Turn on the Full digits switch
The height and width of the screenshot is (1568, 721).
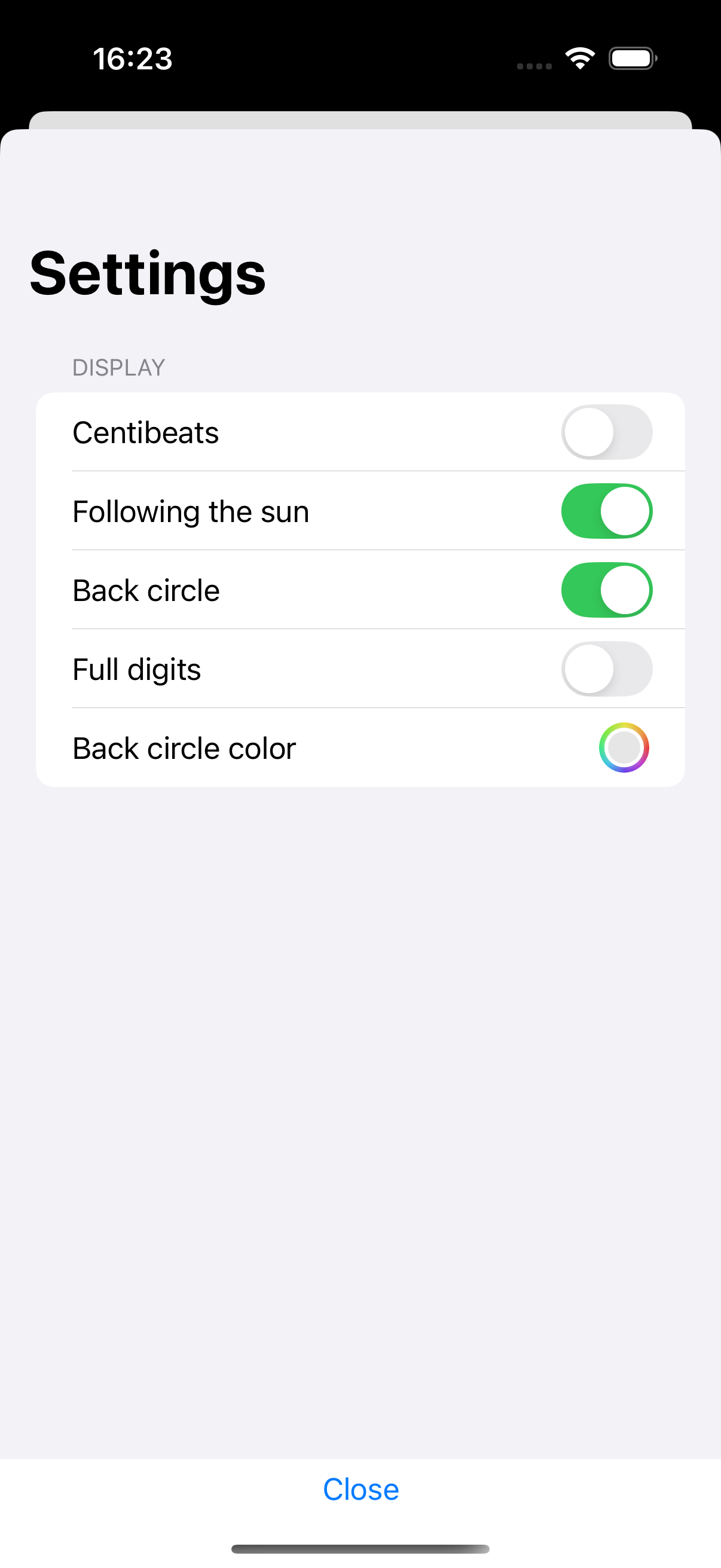(607, 669)
